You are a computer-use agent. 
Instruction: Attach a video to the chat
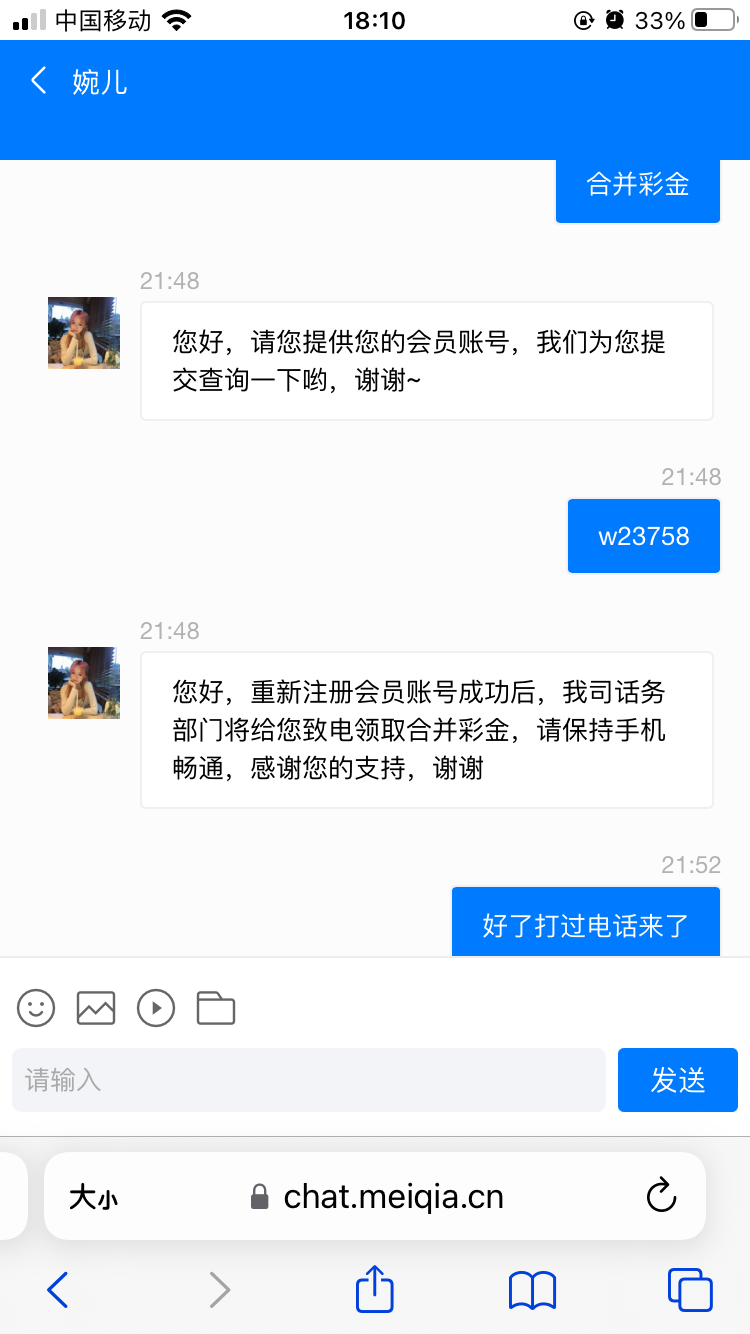(156, 1008)
